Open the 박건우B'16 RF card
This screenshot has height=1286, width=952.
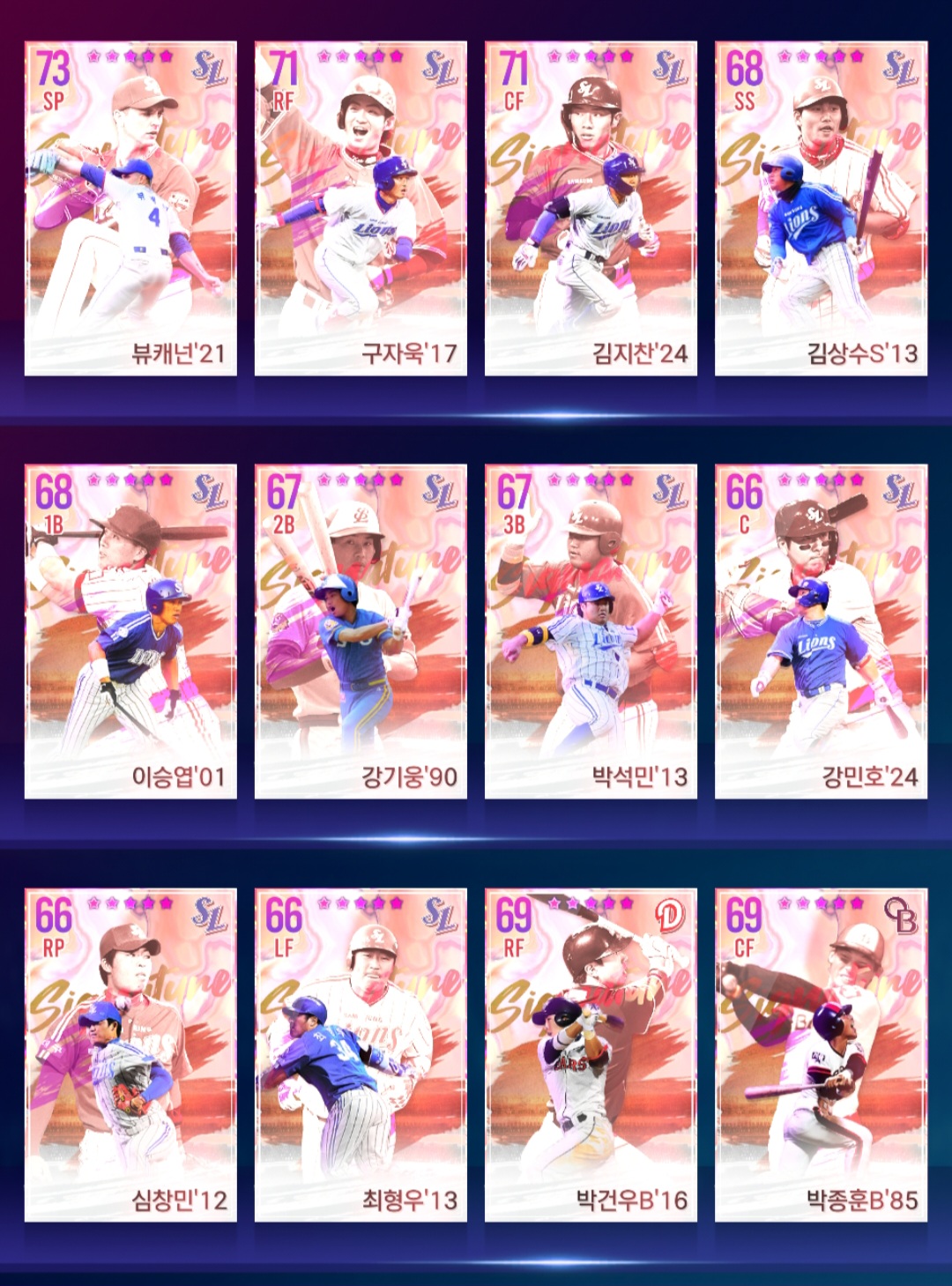591,1054
